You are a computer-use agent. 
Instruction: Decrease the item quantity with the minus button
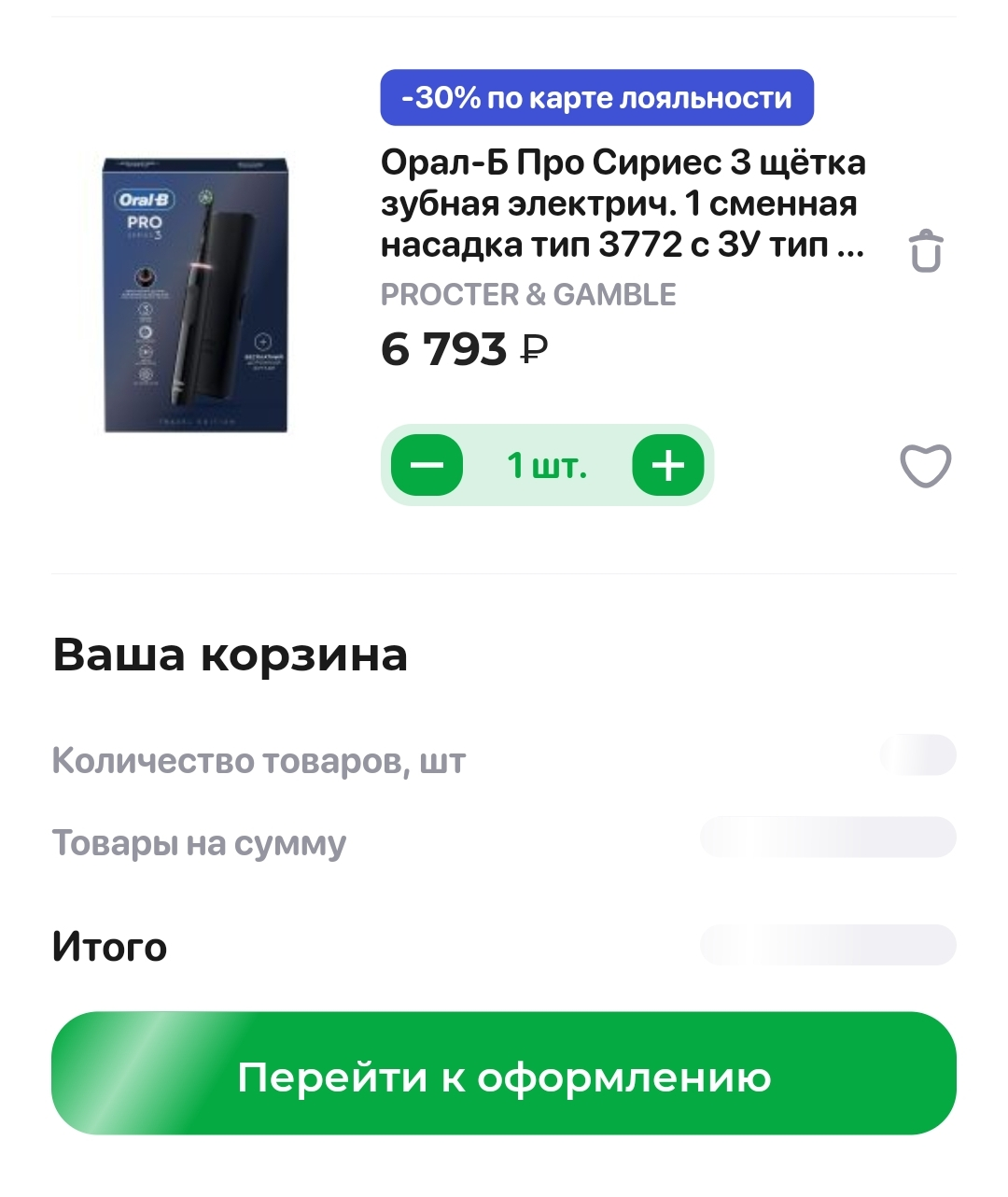coord(427,465)
